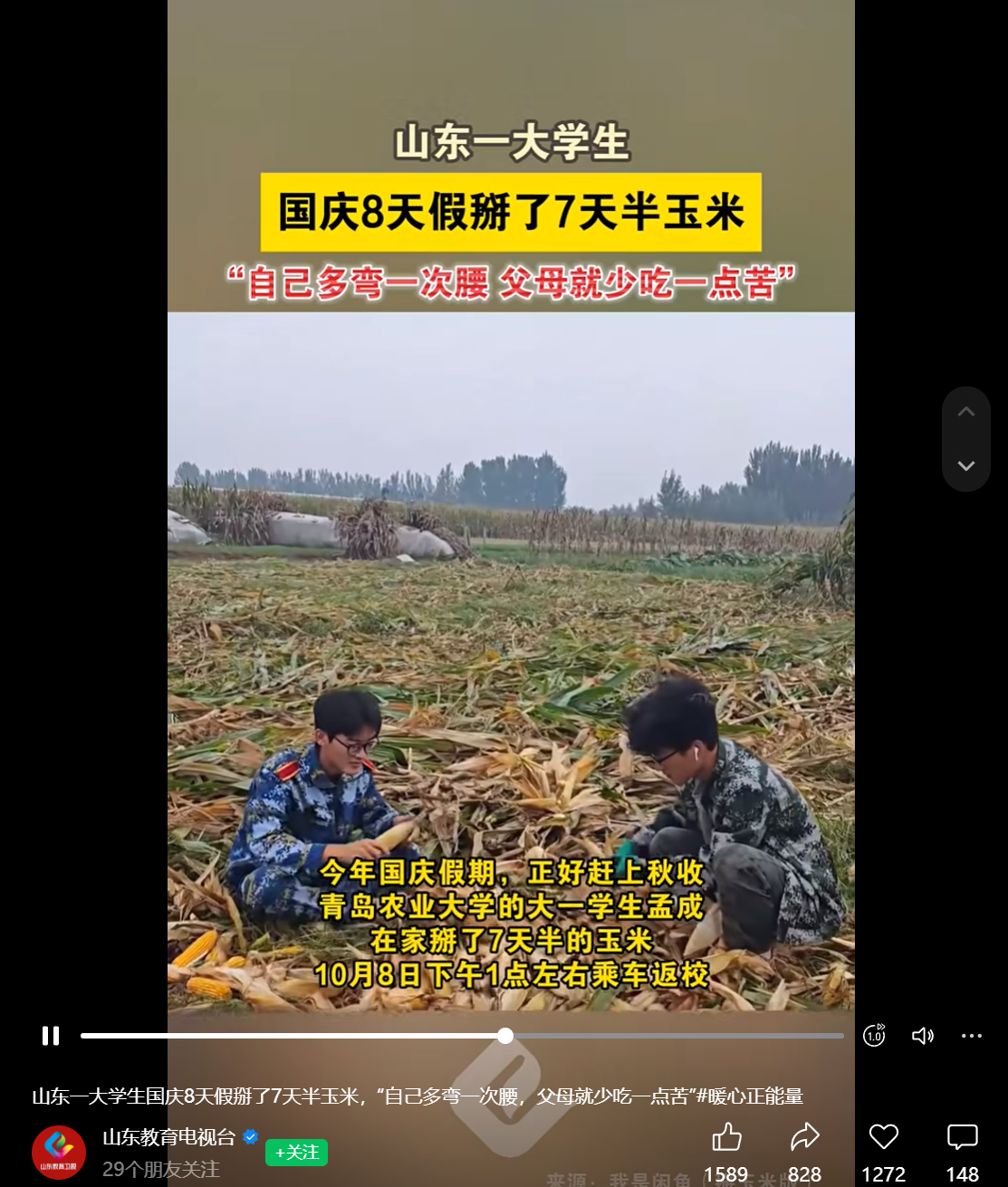Click the 29个朋友关注 link
The height and width of the screenshot is (1187, 1008).
tap(161, 1169)
